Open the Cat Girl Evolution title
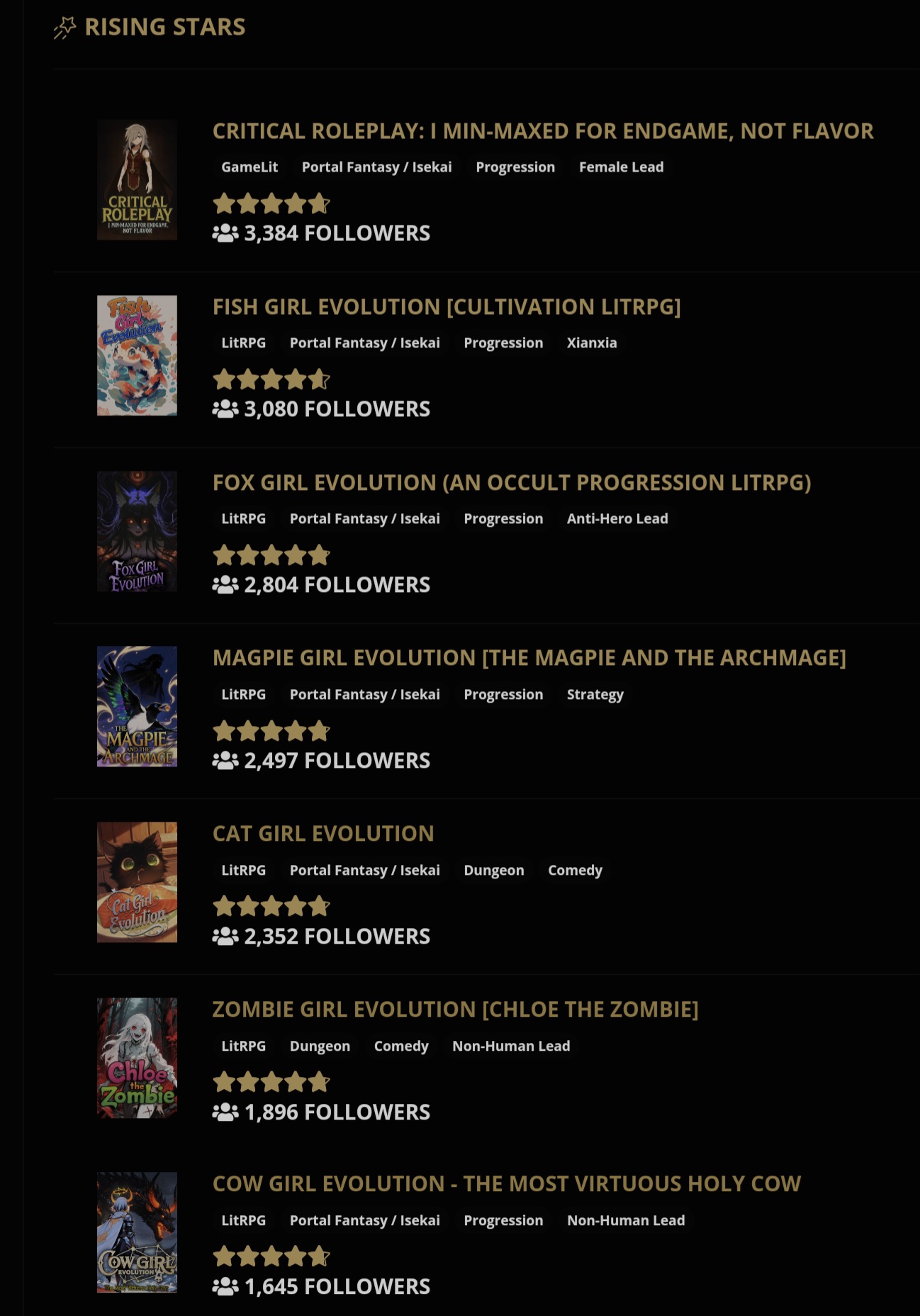This screenshot has height=1316, width=920. point(323,834)
